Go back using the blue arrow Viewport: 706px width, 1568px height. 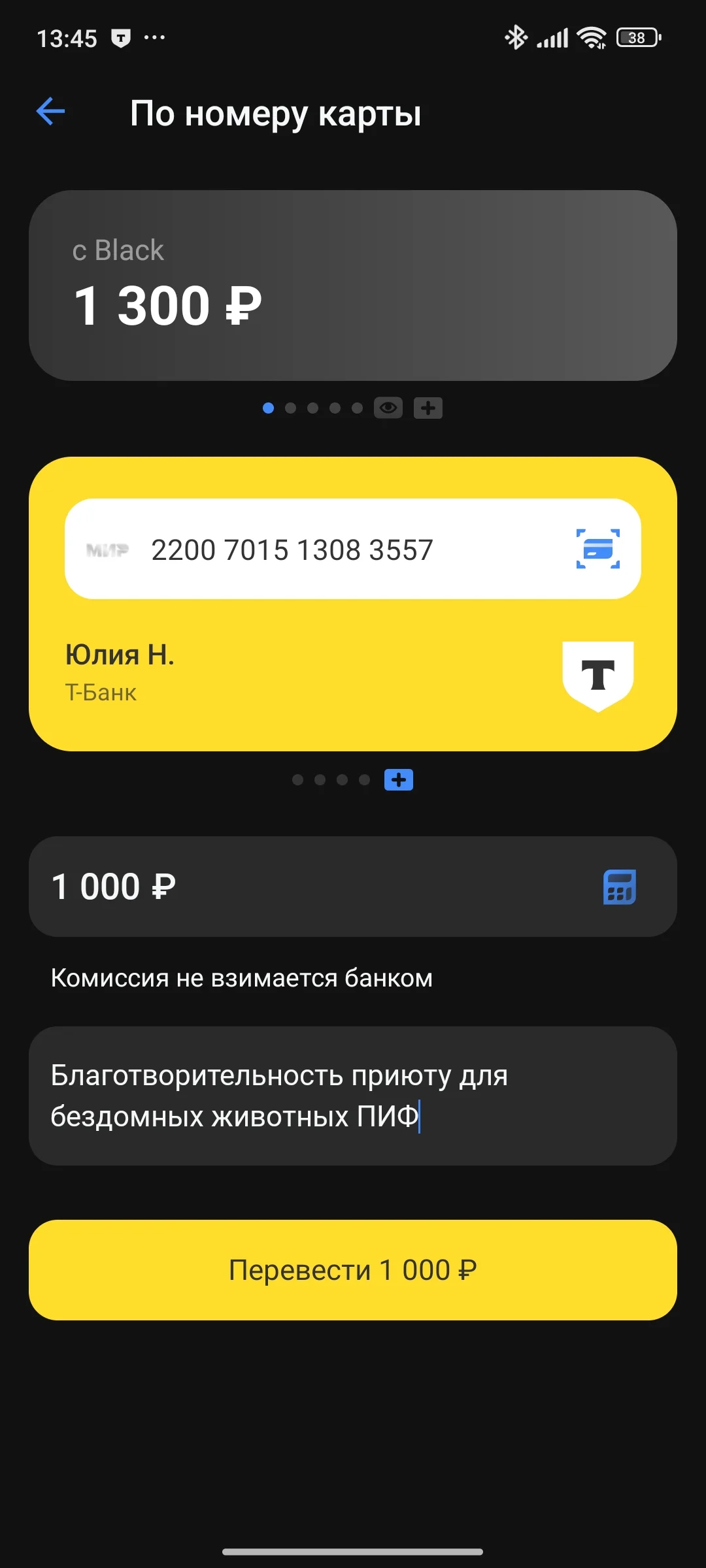pyautogui.click(x=50, y=111)
